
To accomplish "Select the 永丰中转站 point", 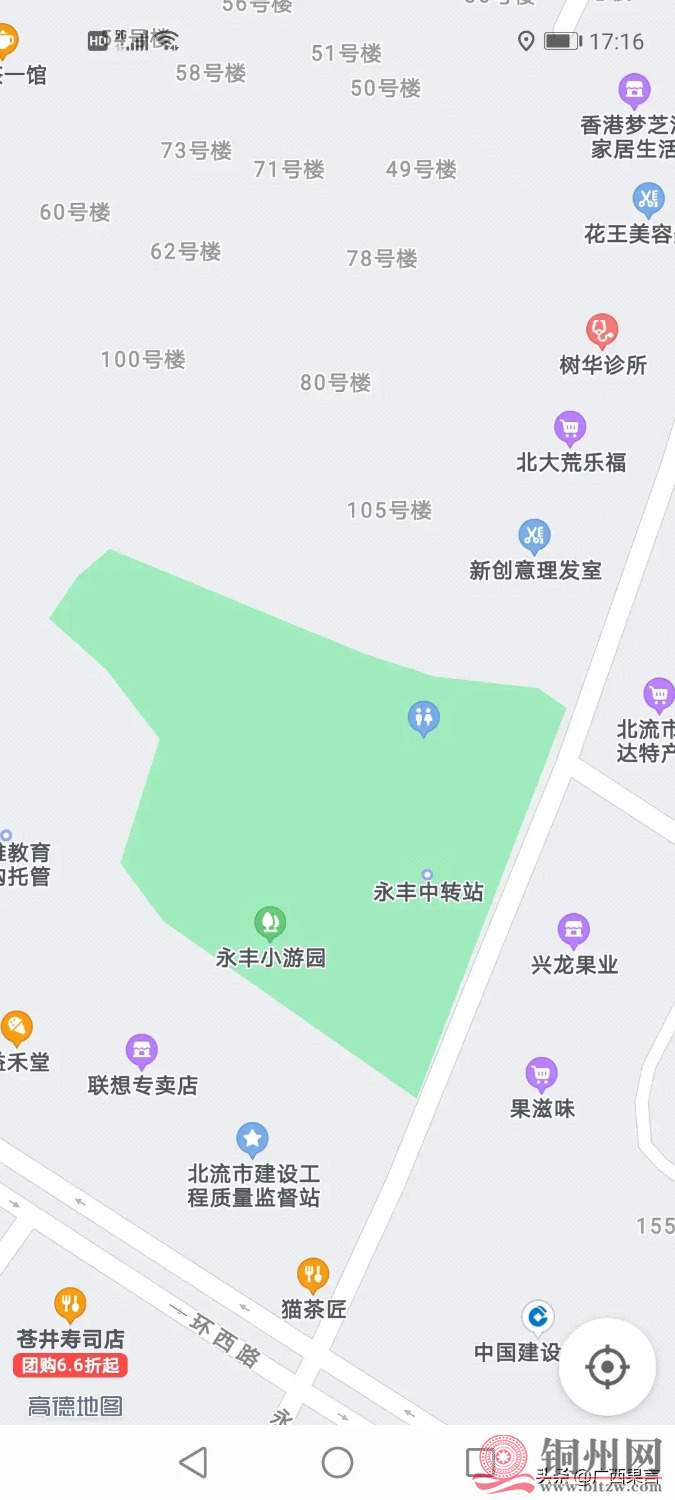I will [x=427, y=875].
